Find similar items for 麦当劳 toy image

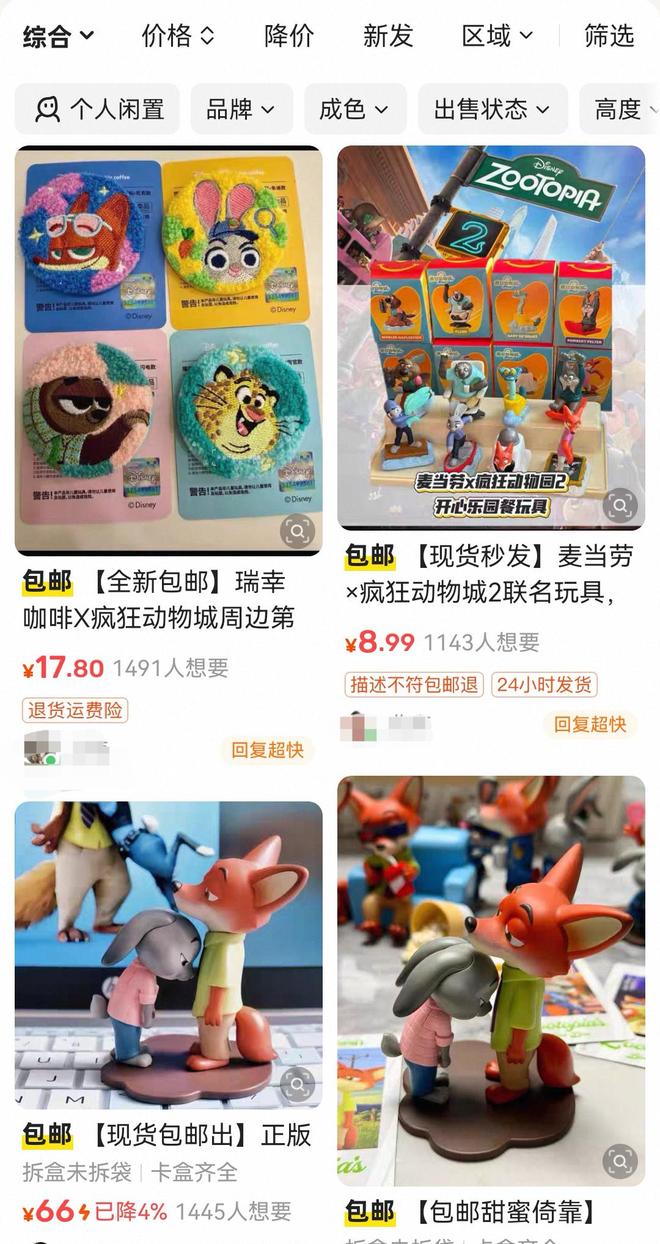pyautogui.click(x=620, y=505)
